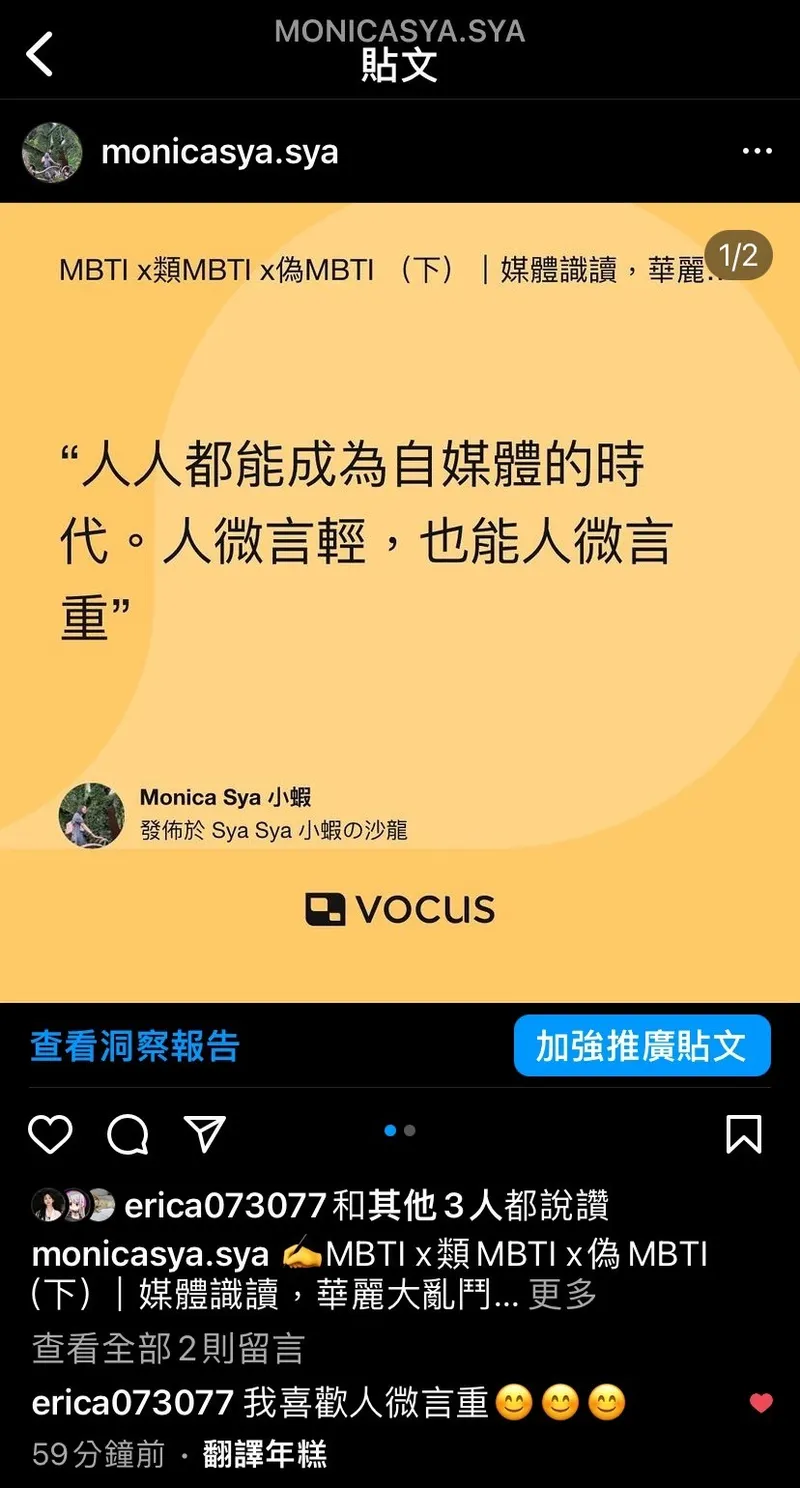
Task: Open erica073077's profile from the likes line
Action: [225, 1205]
